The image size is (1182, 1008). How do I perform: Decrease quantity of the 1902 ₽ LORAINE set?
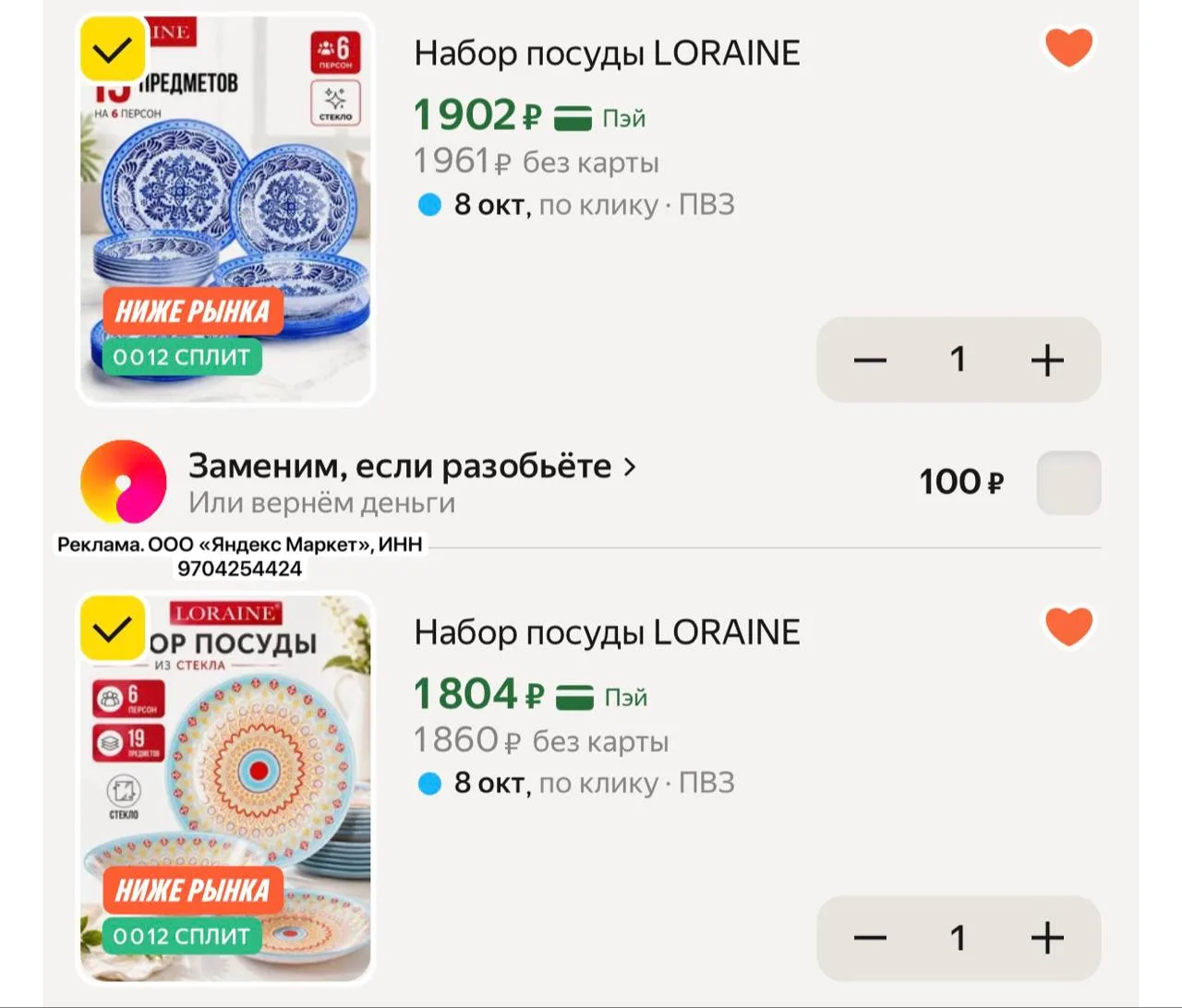pos(870,360)
